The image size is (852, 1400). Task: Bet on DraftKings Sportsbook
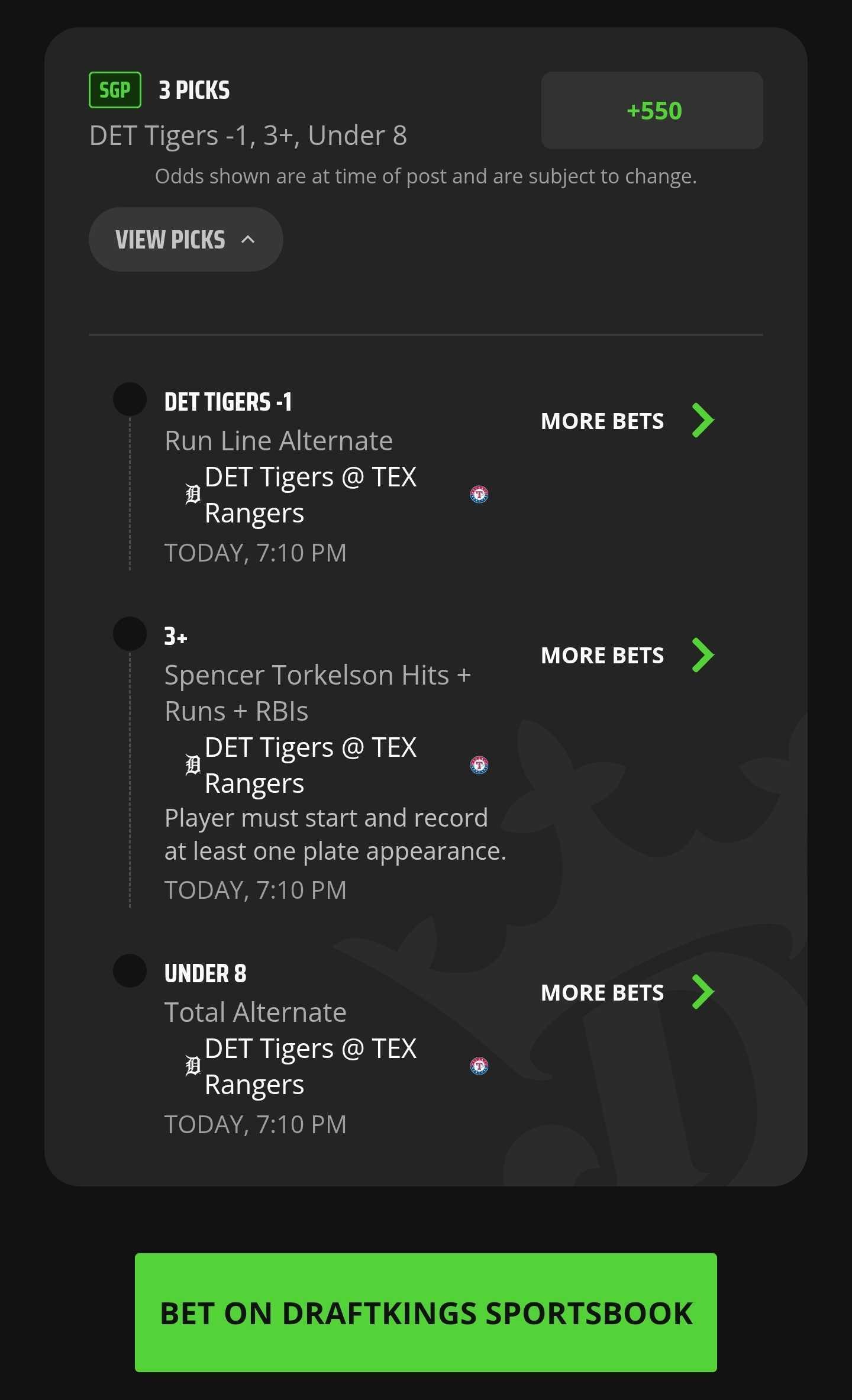(x=426, y=1312)
